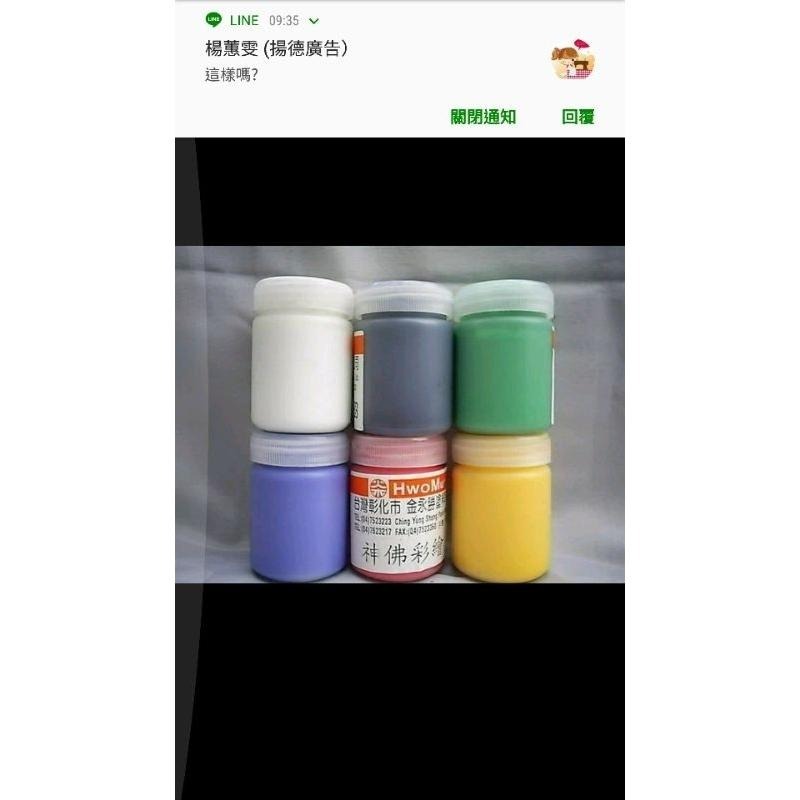Expand the LINE notification chevron
The image size is (800, 800).
point(314,21)
